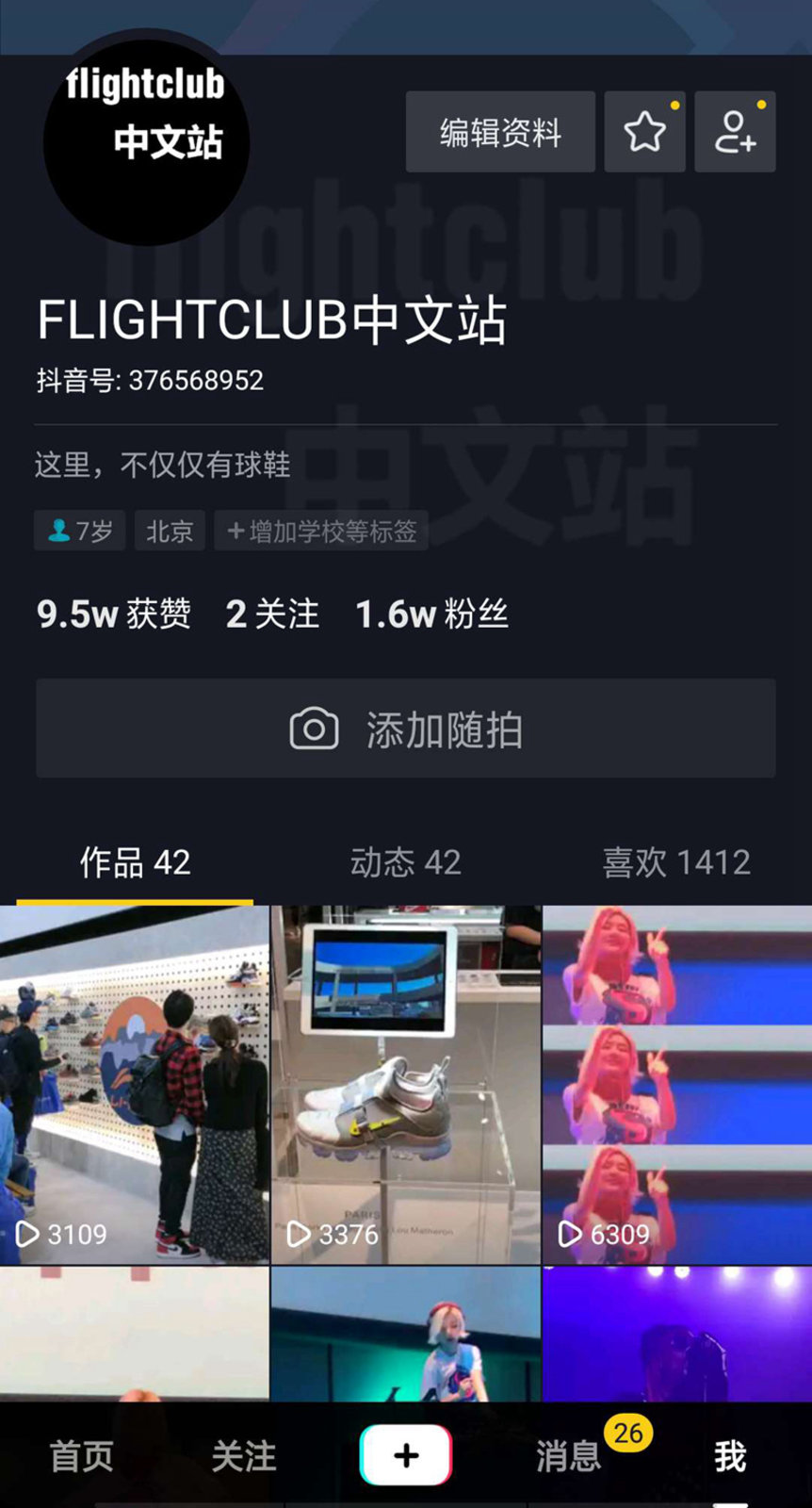The width and height of the screenshot is (812, 1508).
Task: Switch to the 喜欢 1412 tab
Action: coord(676,862)
